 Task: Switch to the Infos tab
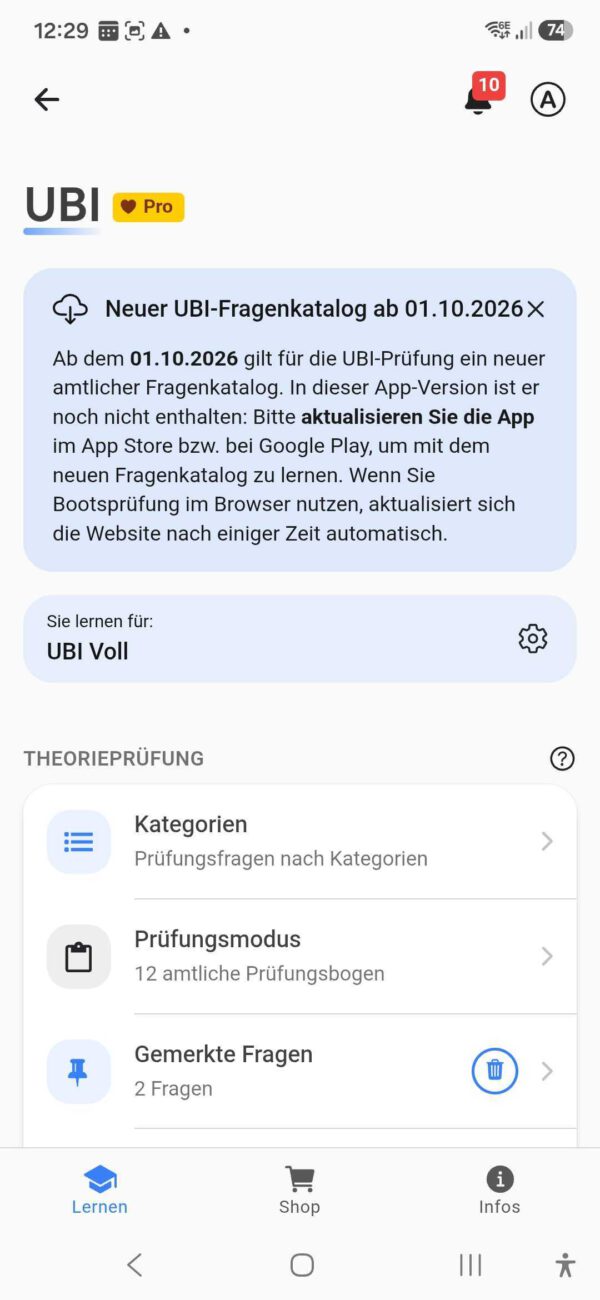coord(499,1189)
